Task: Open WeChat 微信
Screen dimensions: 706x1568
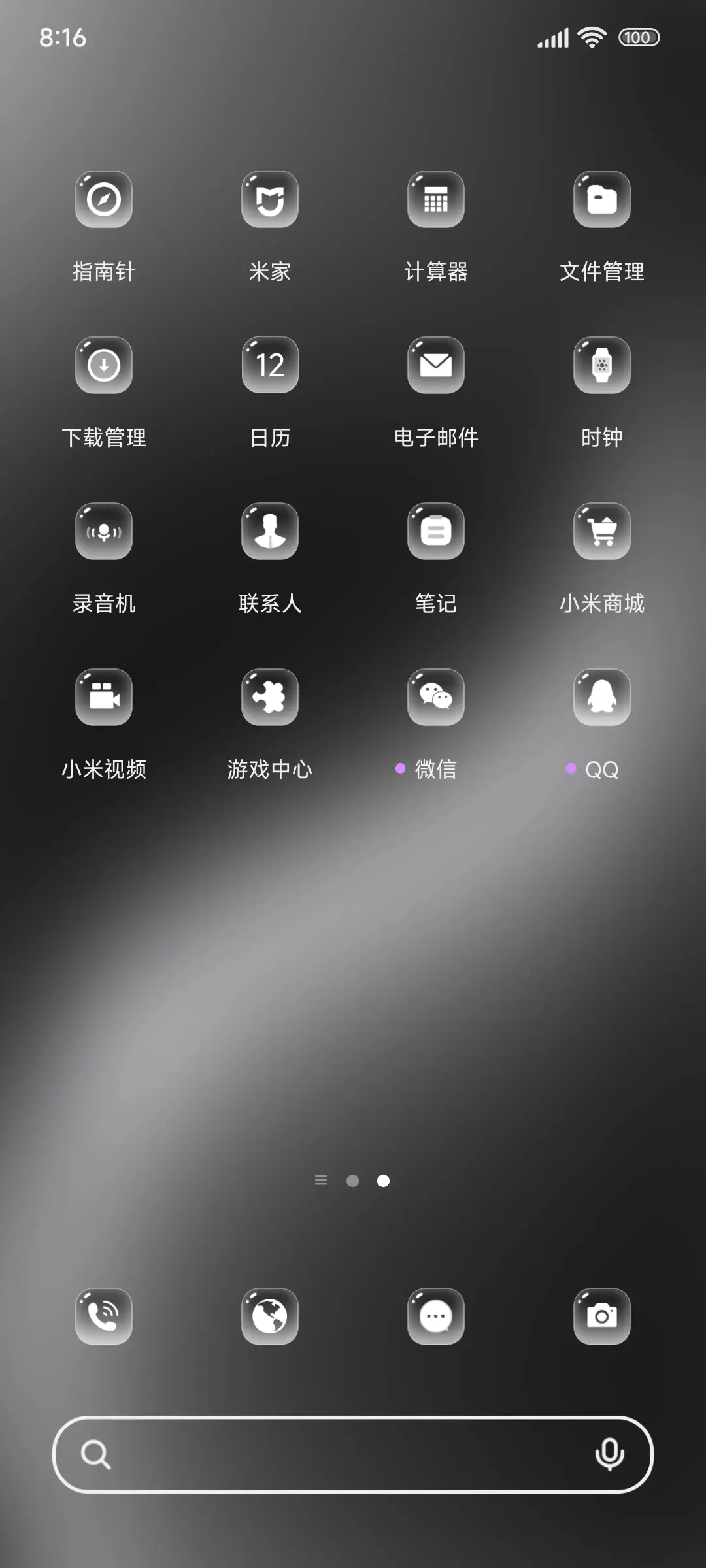Action: coord(436,696)
